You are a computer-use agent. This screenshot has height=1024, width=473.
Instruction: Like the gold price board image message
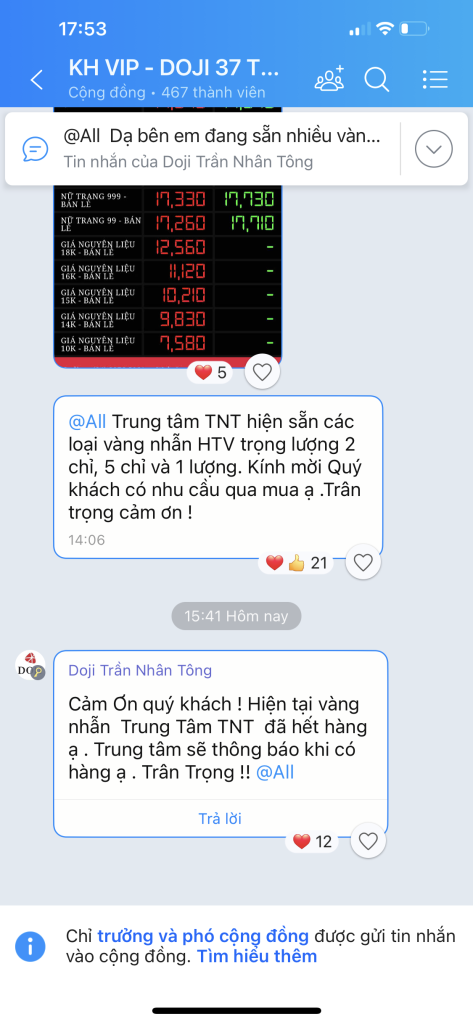coord(262,372)
